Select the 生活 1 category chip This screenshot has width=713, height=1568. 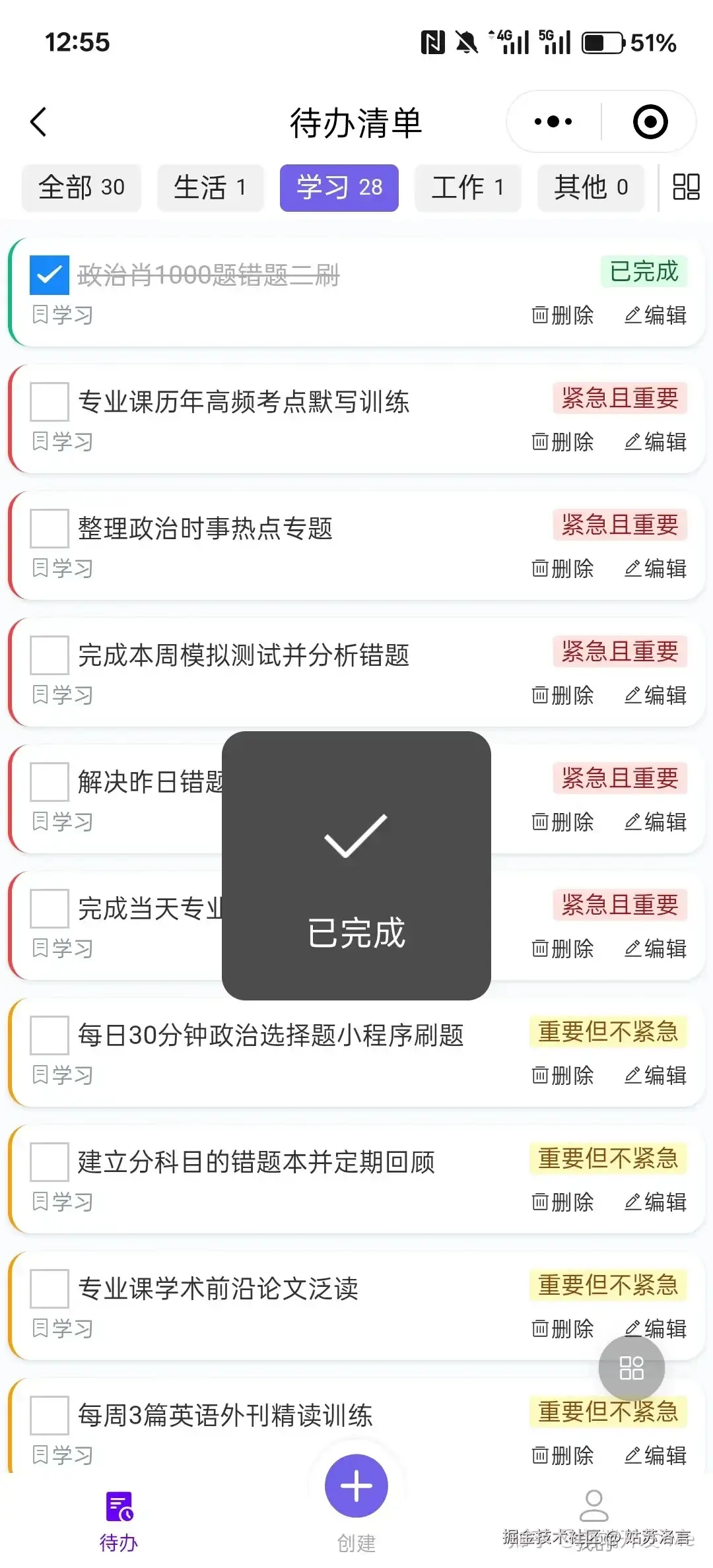210,187
